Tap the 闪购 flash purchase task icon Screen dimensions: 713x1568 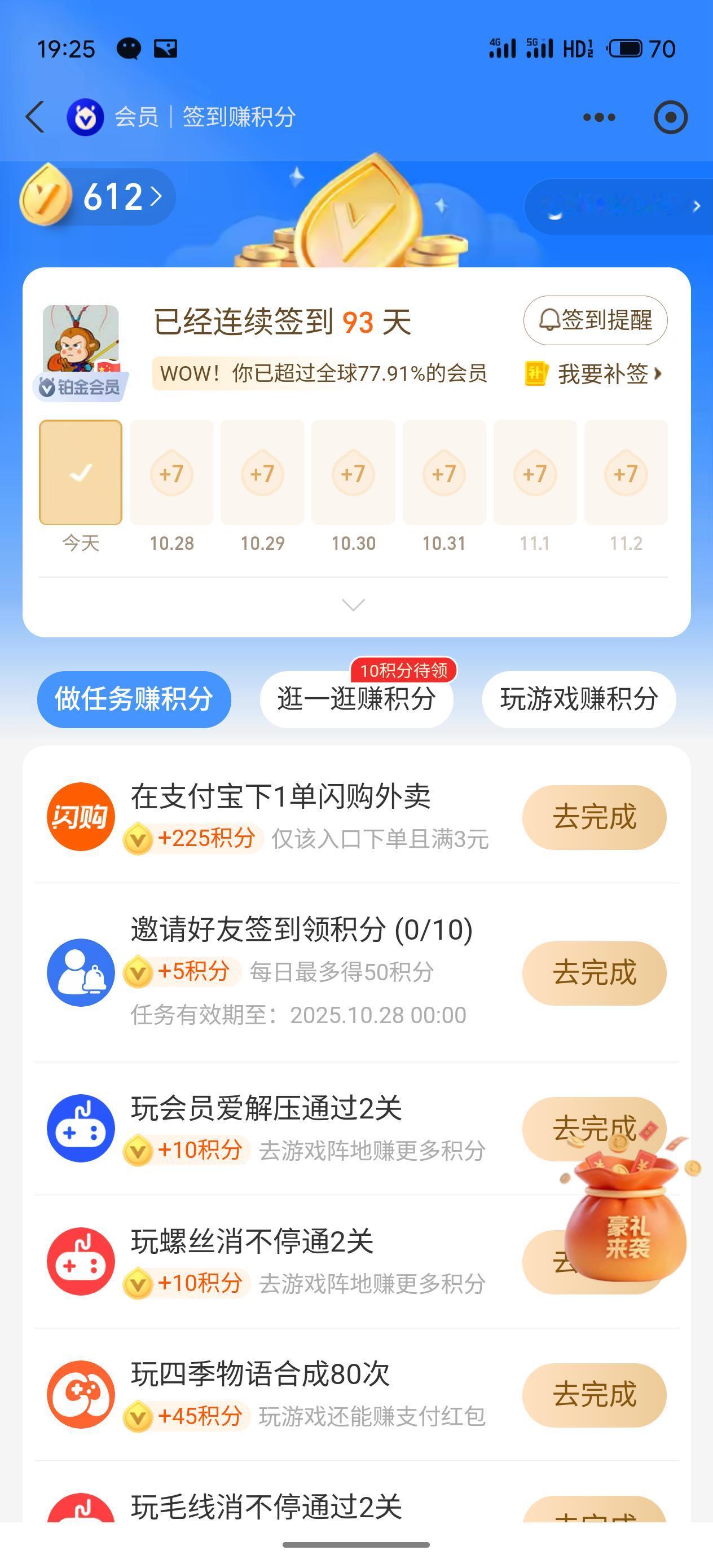pyautogui.click(x=80, y=816)
